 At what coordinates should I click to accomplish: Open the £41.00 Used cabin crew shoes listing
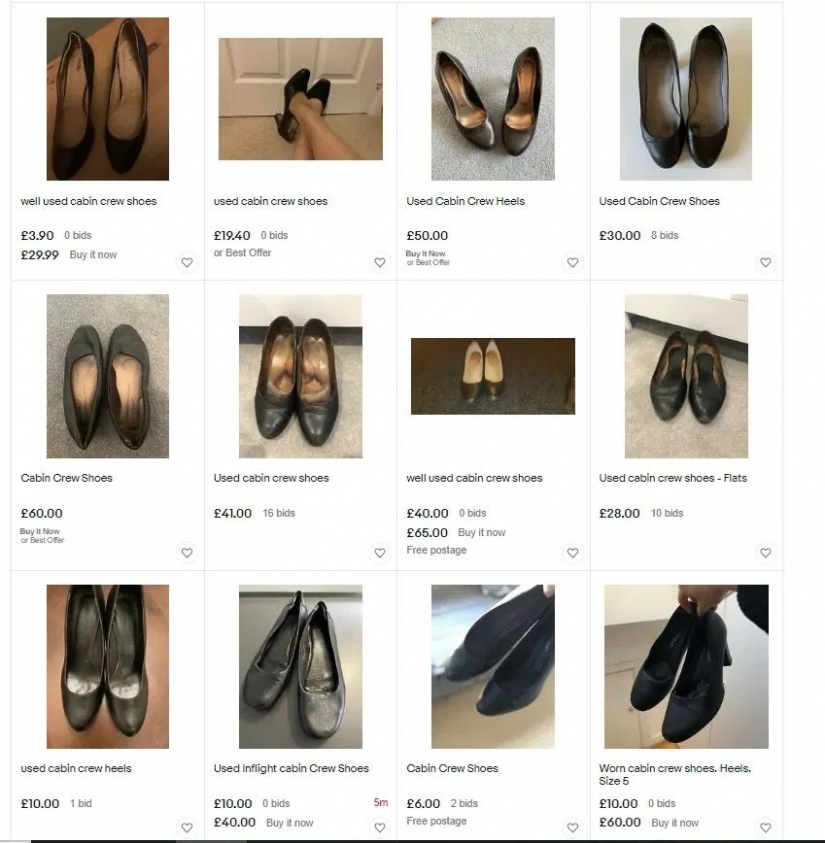pos(270,478)
